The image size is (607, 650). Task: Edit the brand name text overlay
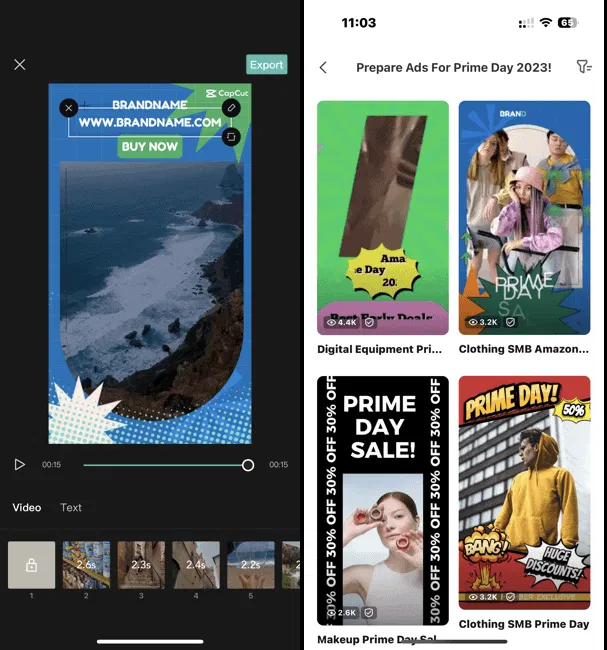click(x=231, y=108)
